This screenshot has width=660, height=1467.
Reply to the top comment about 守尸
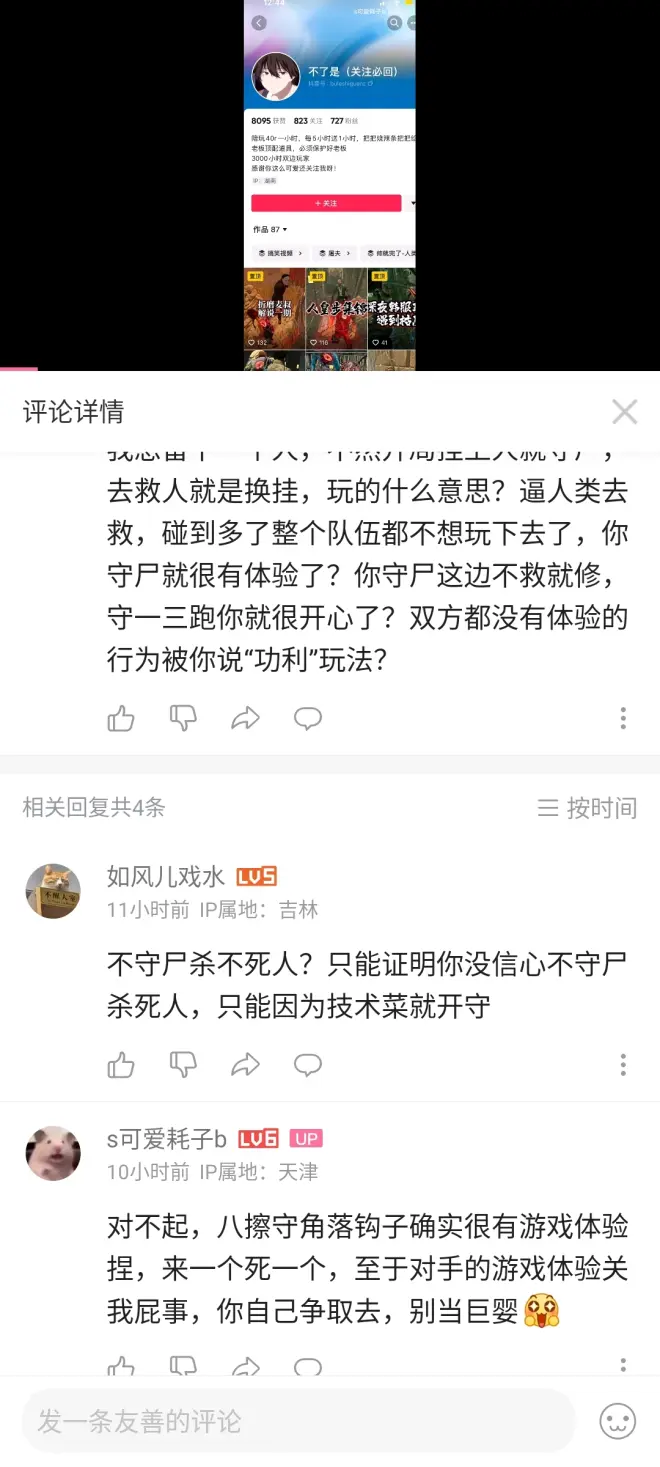coord(307,718)
